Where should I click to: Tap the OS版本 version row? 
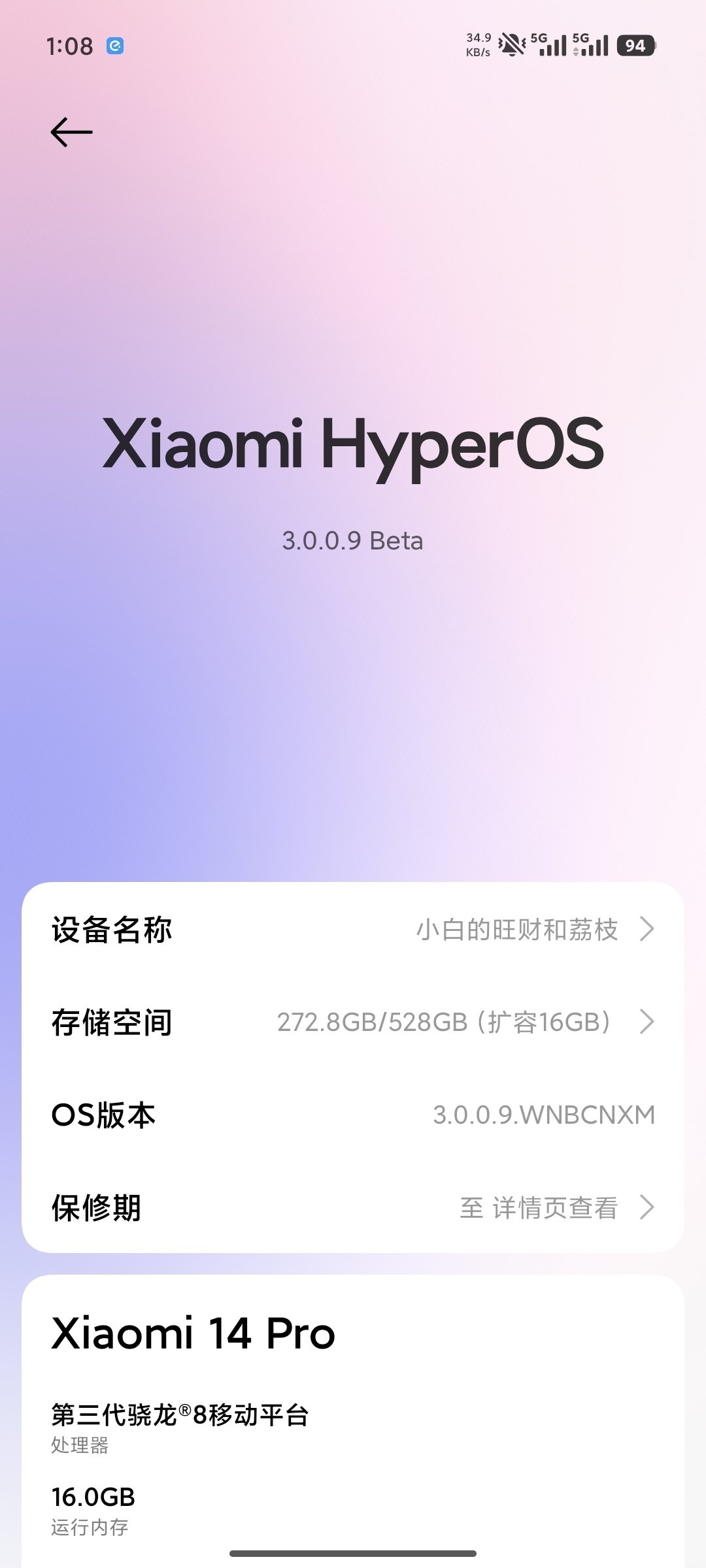tap(353, 1115)
